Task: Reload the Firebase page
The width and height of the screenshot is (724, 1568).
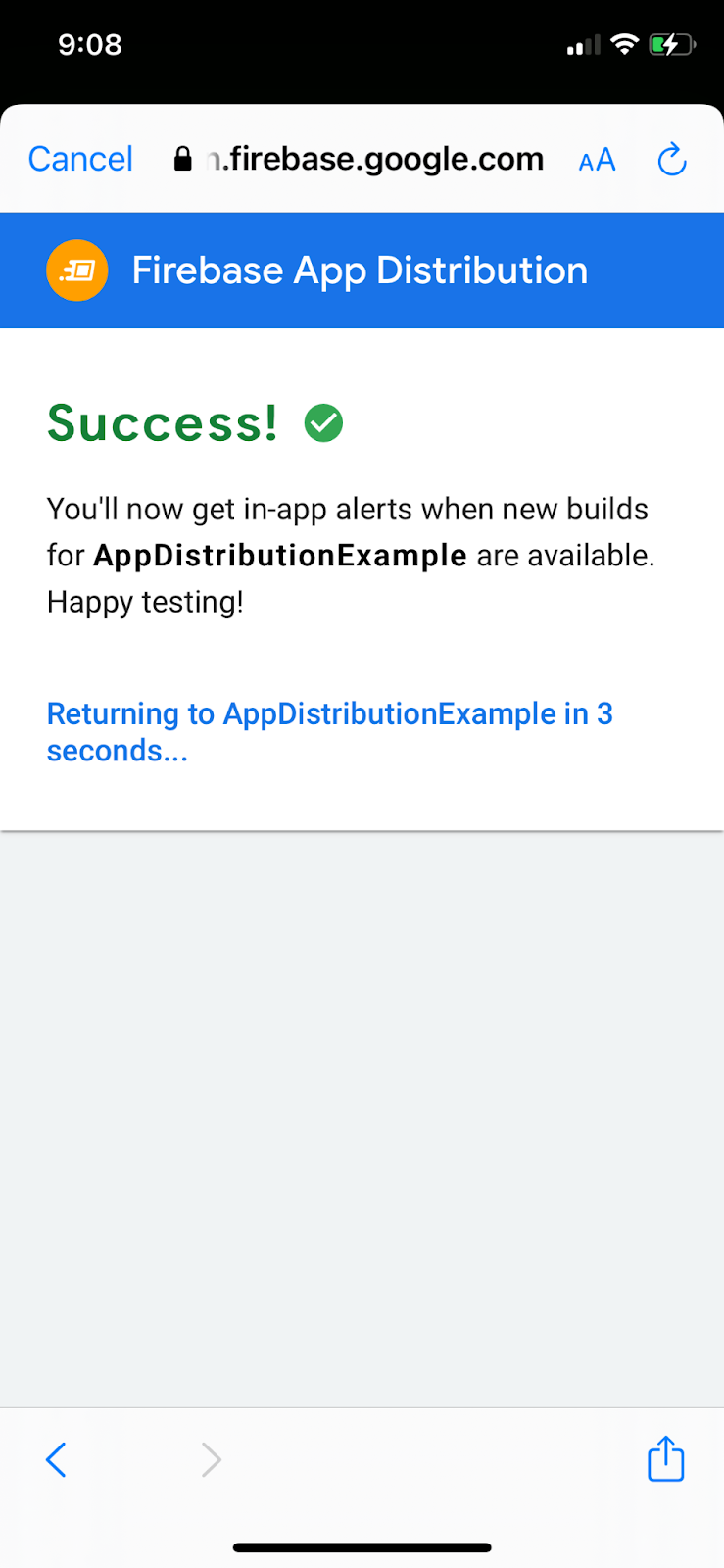Action: coord(671,159)
